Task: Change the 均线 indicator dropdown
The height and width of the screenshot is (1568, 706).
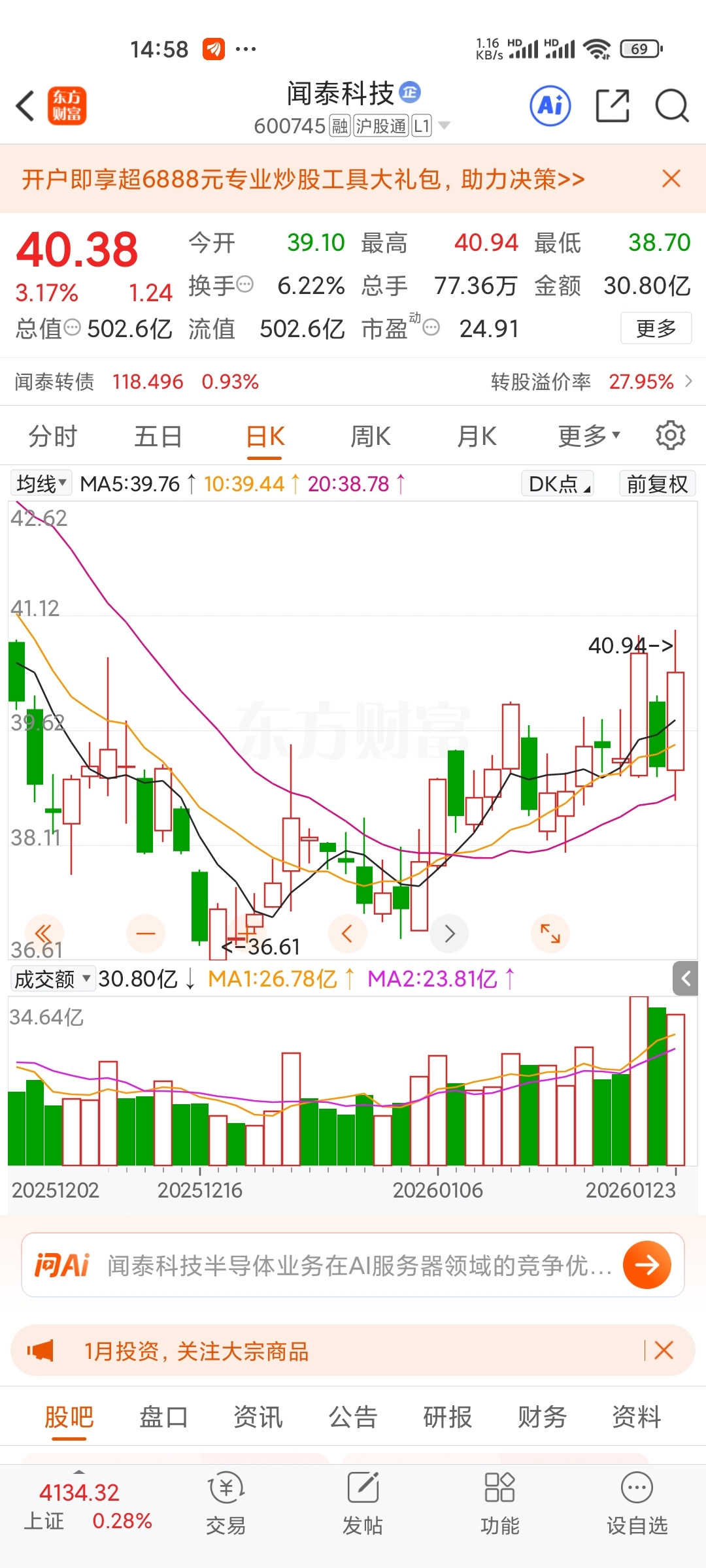Action: pyautogui.click(x=42, y=484)
